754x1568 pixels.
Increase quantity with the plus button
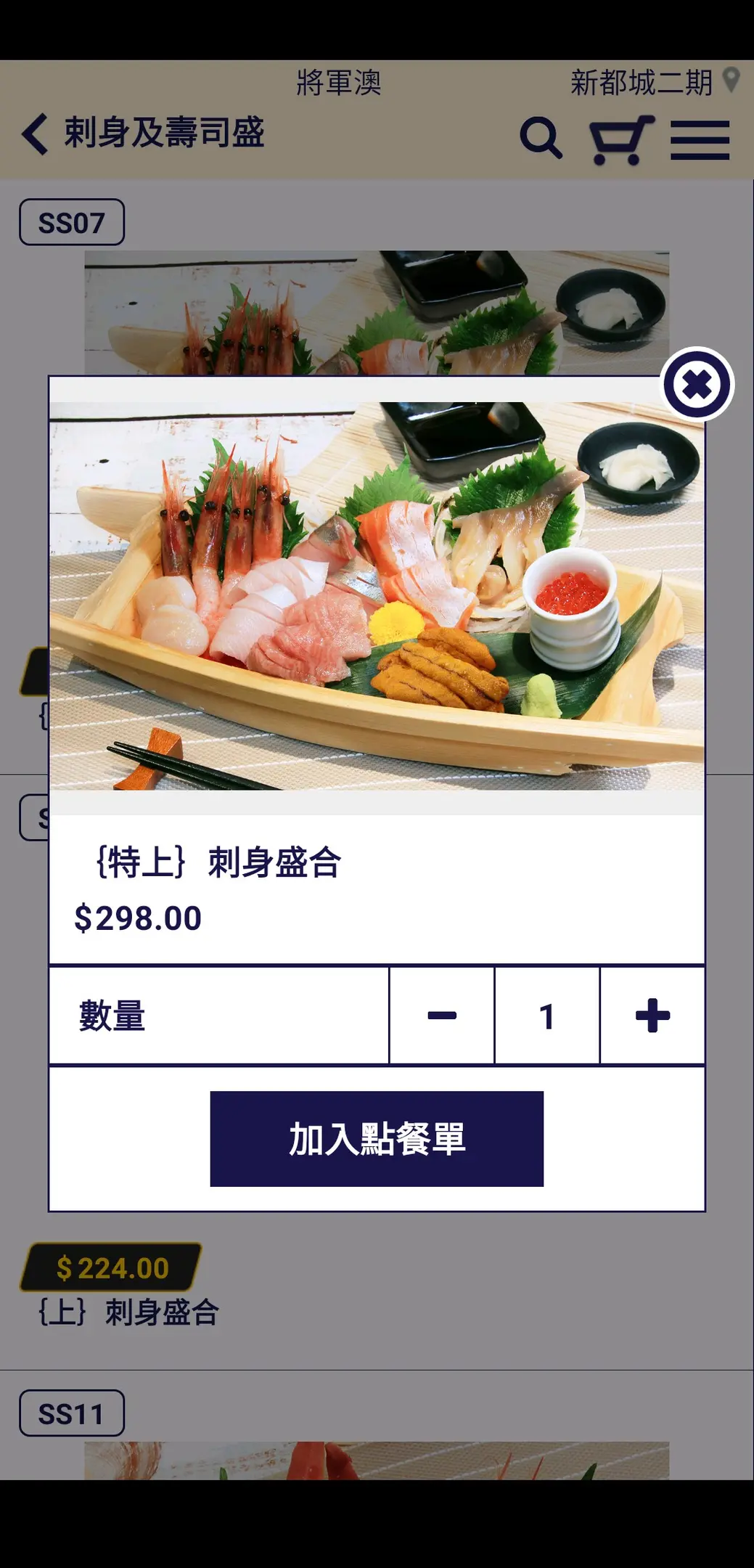[652, 1015]
